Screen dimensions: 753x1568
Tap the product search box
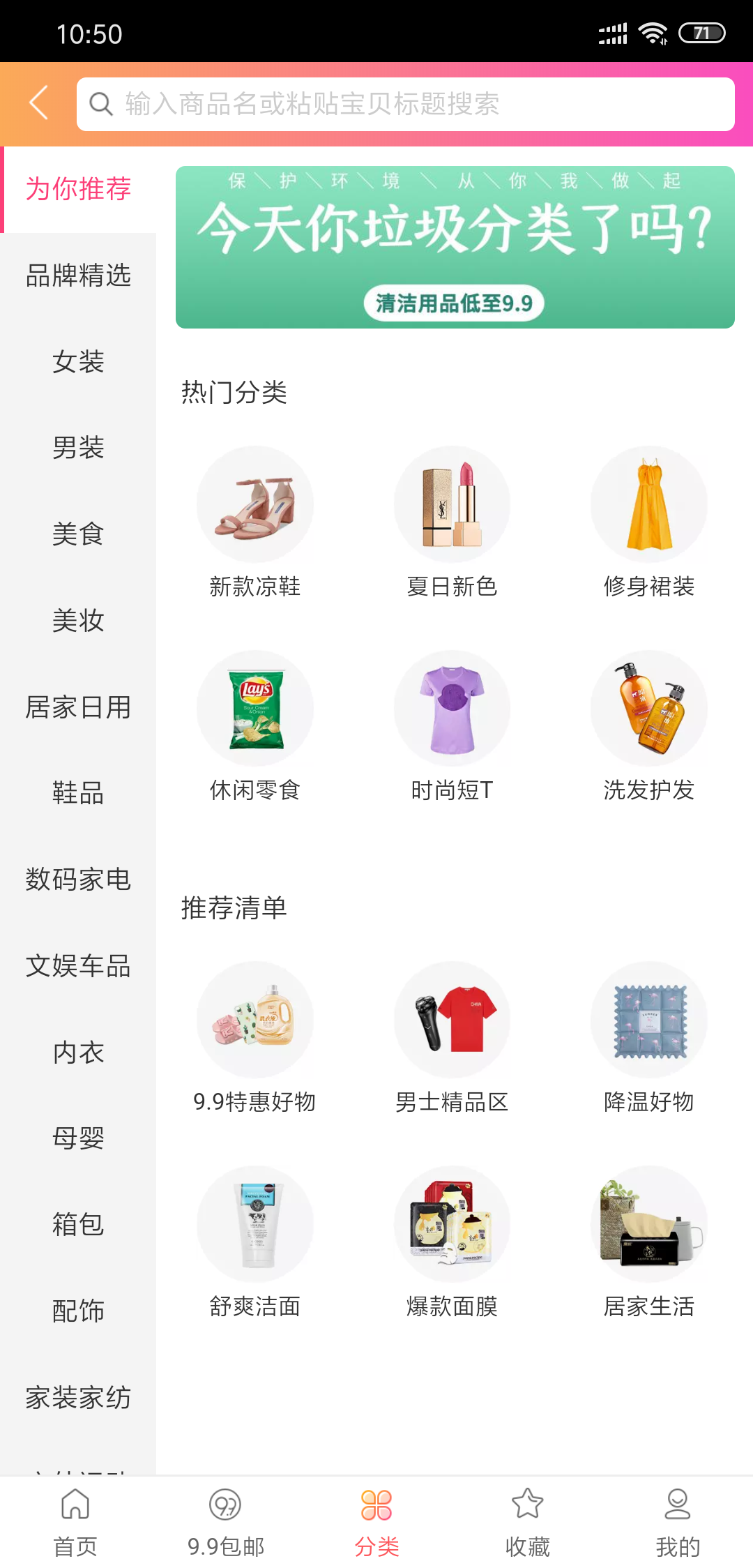[x=404, y=104]
